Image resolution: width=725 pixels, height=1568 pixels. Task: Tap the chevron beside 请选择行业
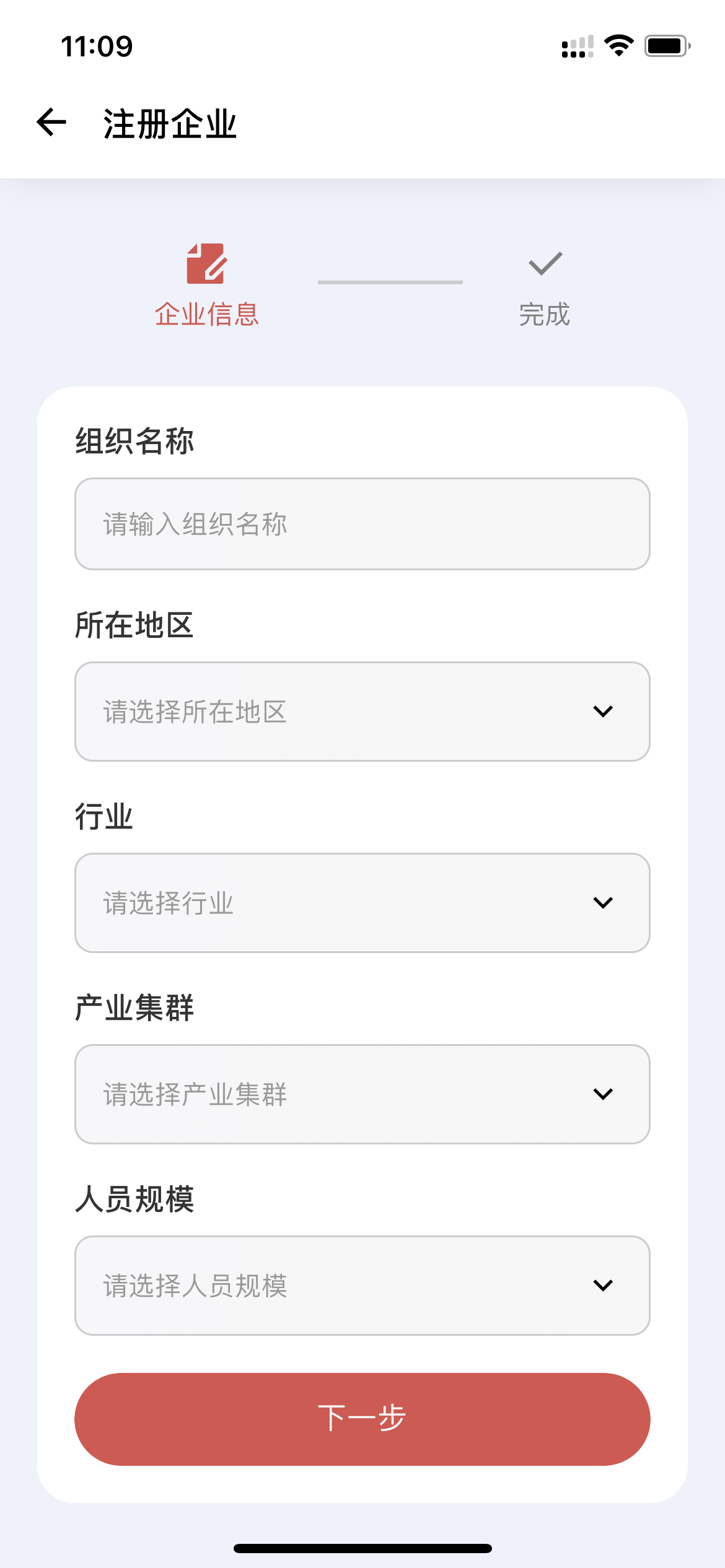(x=604, y=904)
